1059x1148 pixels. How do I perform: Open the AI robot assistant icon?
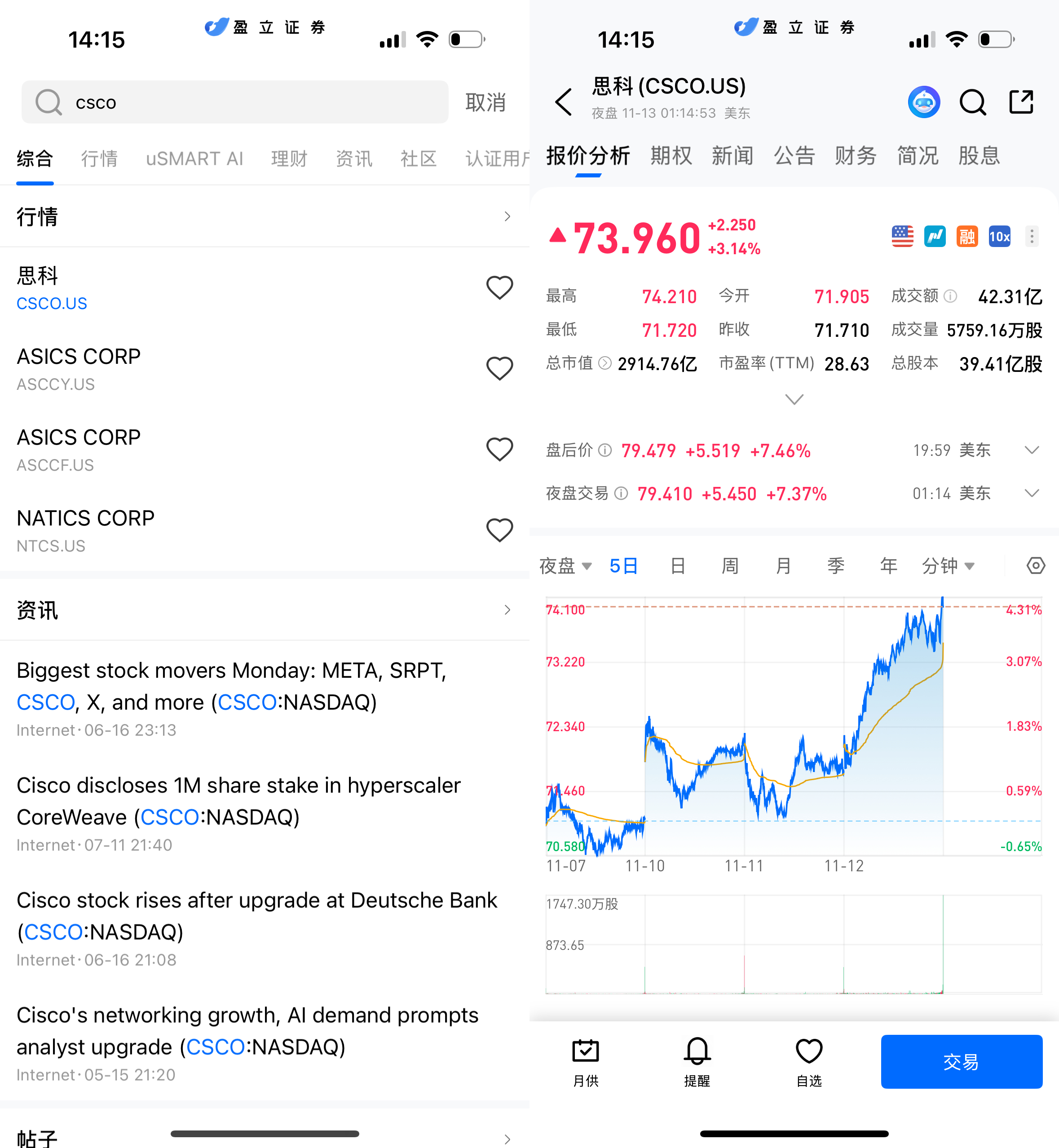[x=924, y=102]
